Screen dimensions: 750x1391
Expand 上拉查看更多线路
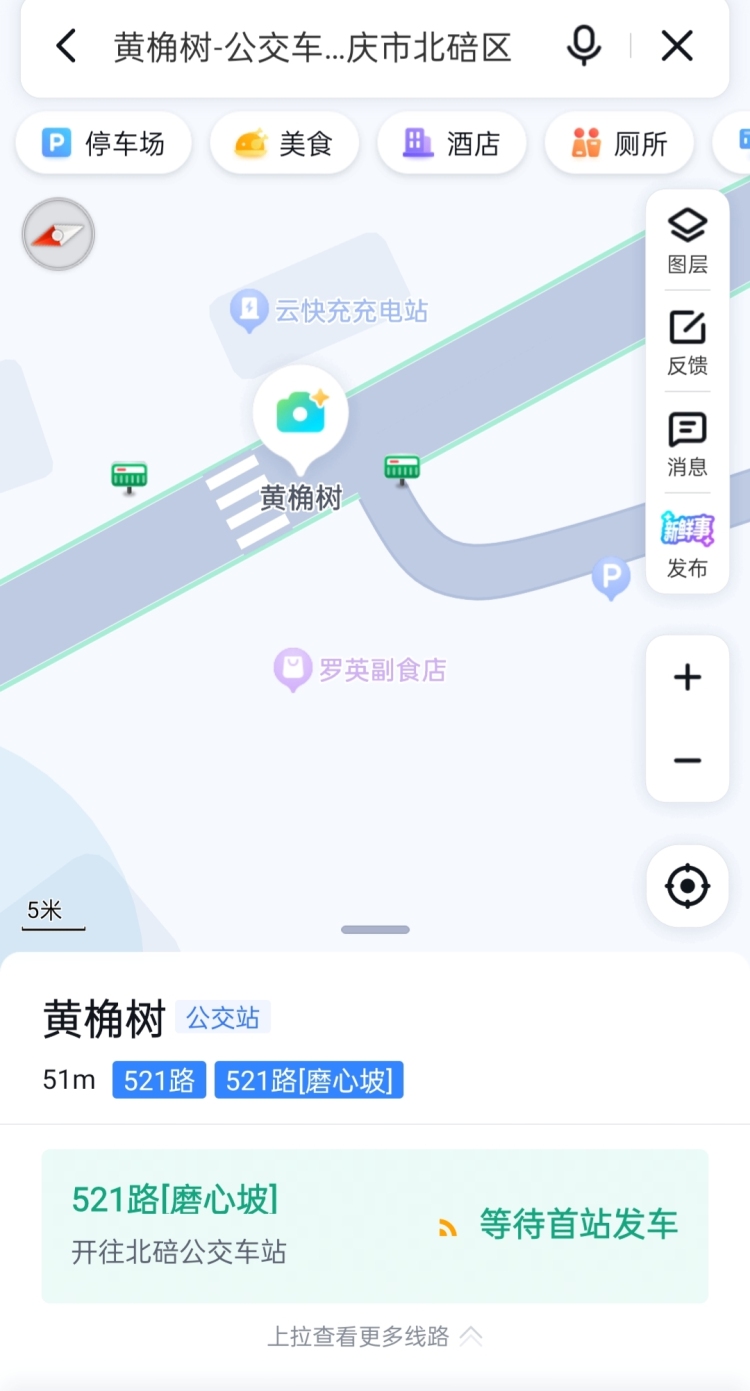[375, 1336]
